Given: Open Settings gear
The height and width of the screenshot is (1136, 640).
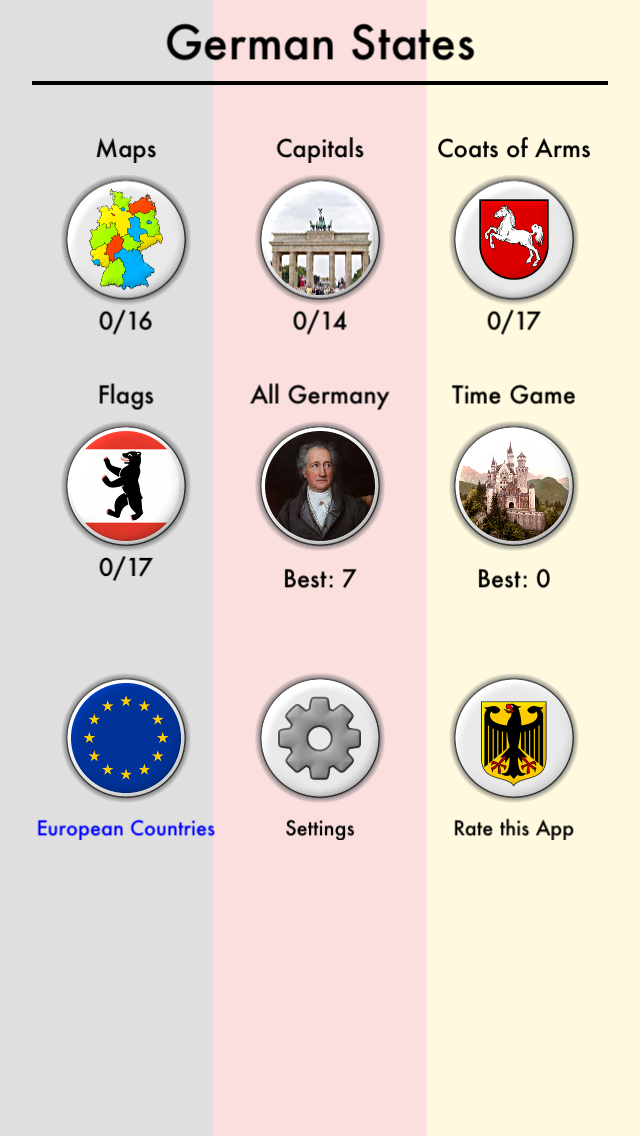Looking at the screenshot, I should (320, 738).
